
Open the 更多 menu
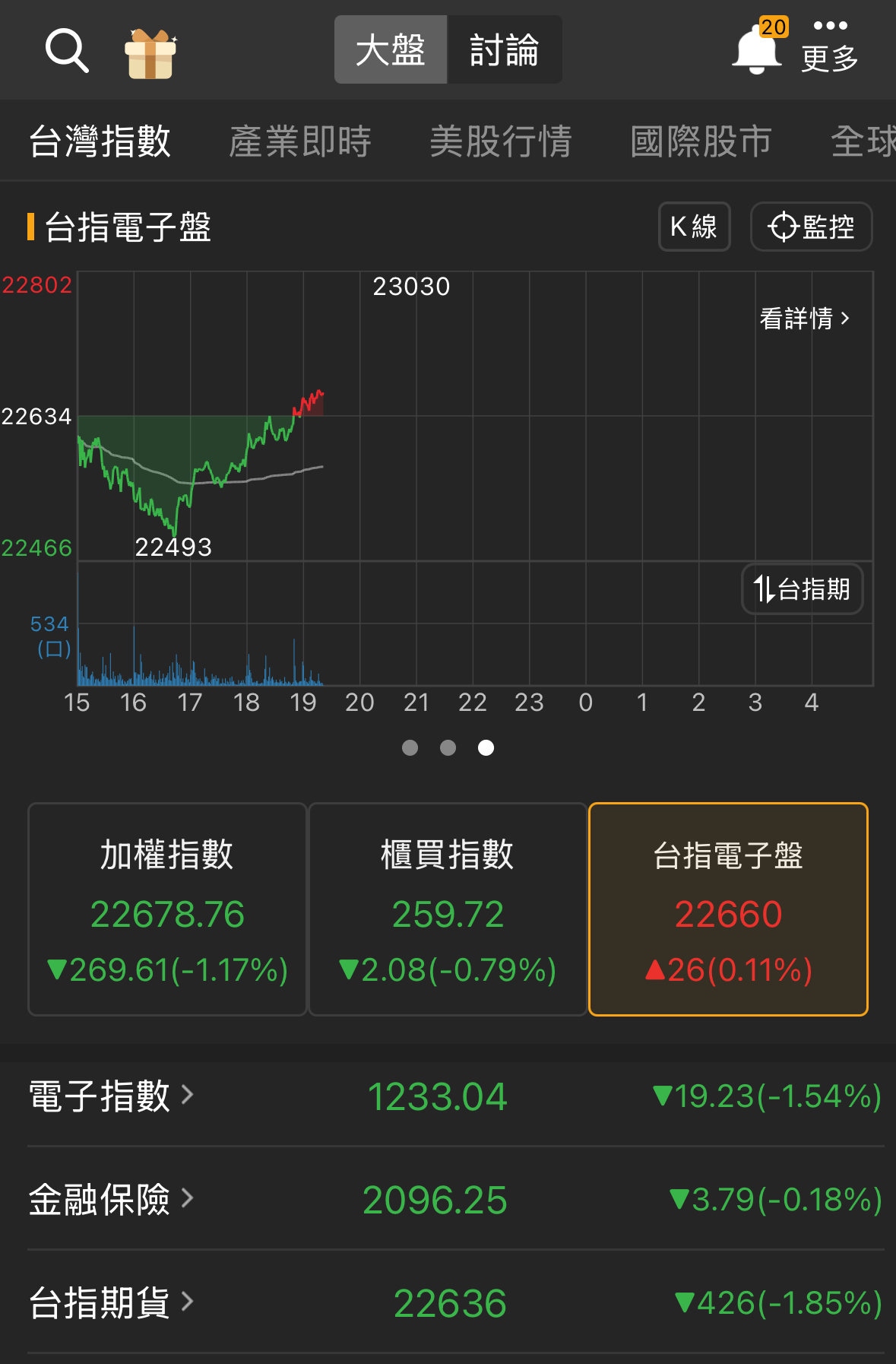[x=830, y=47]
